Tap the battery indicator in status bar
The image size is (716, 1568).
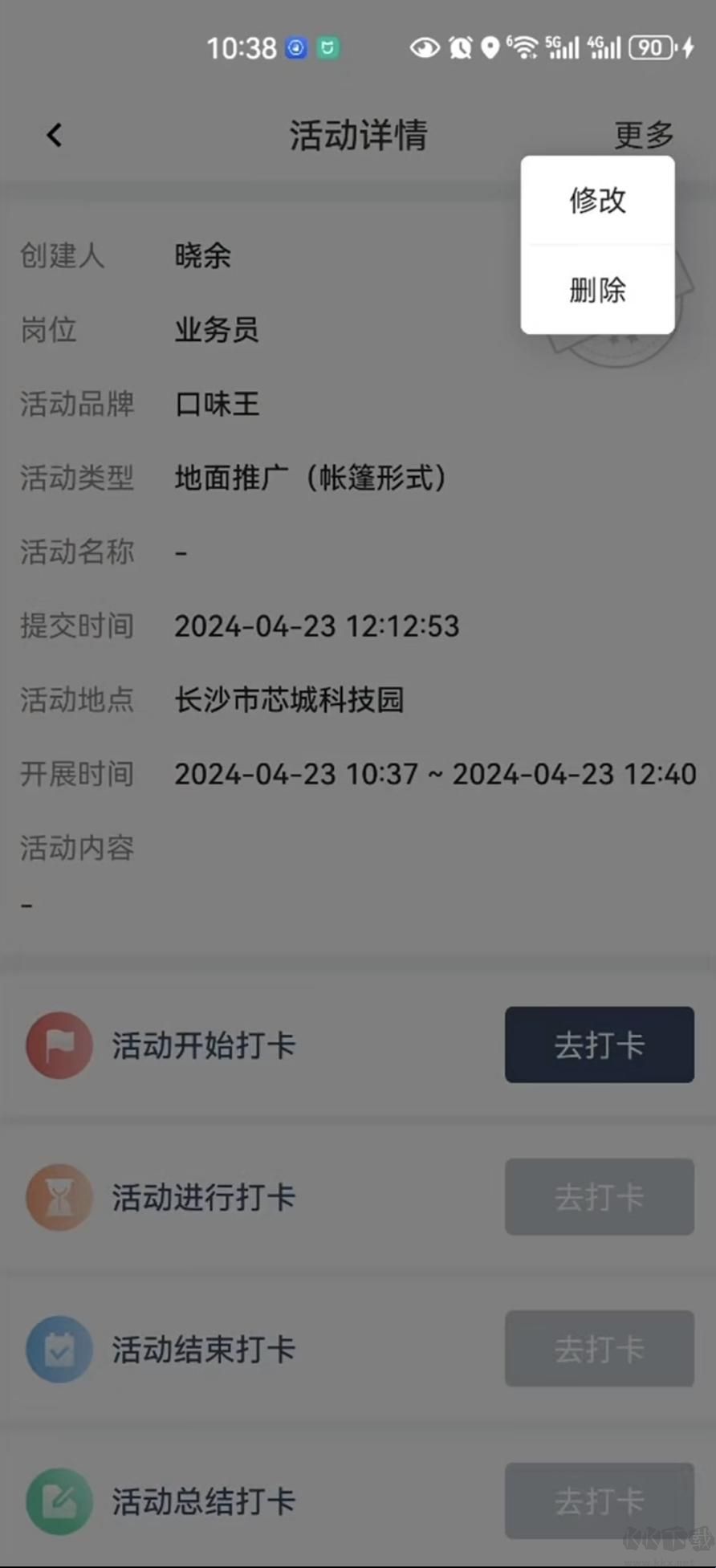click(x=650, y=48)
